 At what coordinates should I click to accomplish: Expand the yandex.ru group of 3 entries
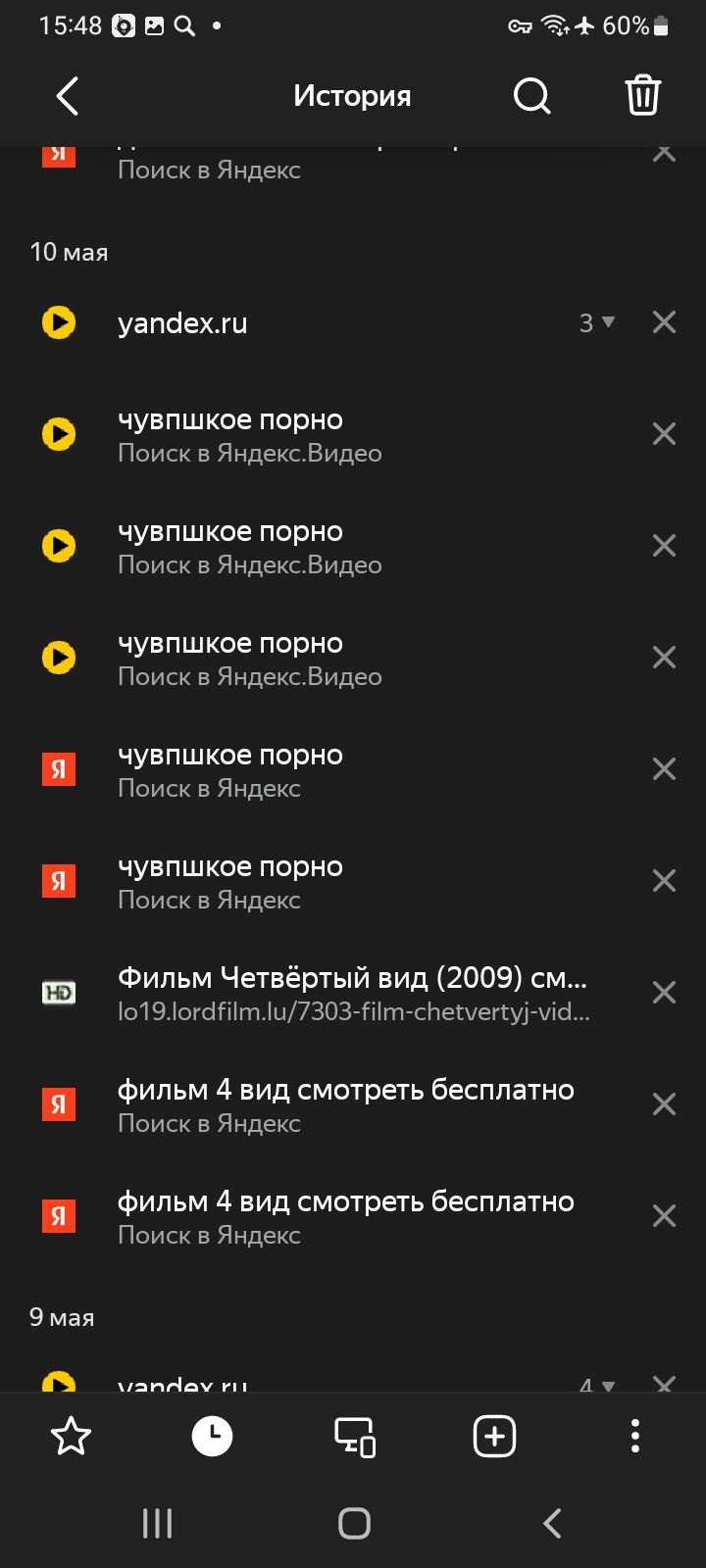tap(596, 322)
